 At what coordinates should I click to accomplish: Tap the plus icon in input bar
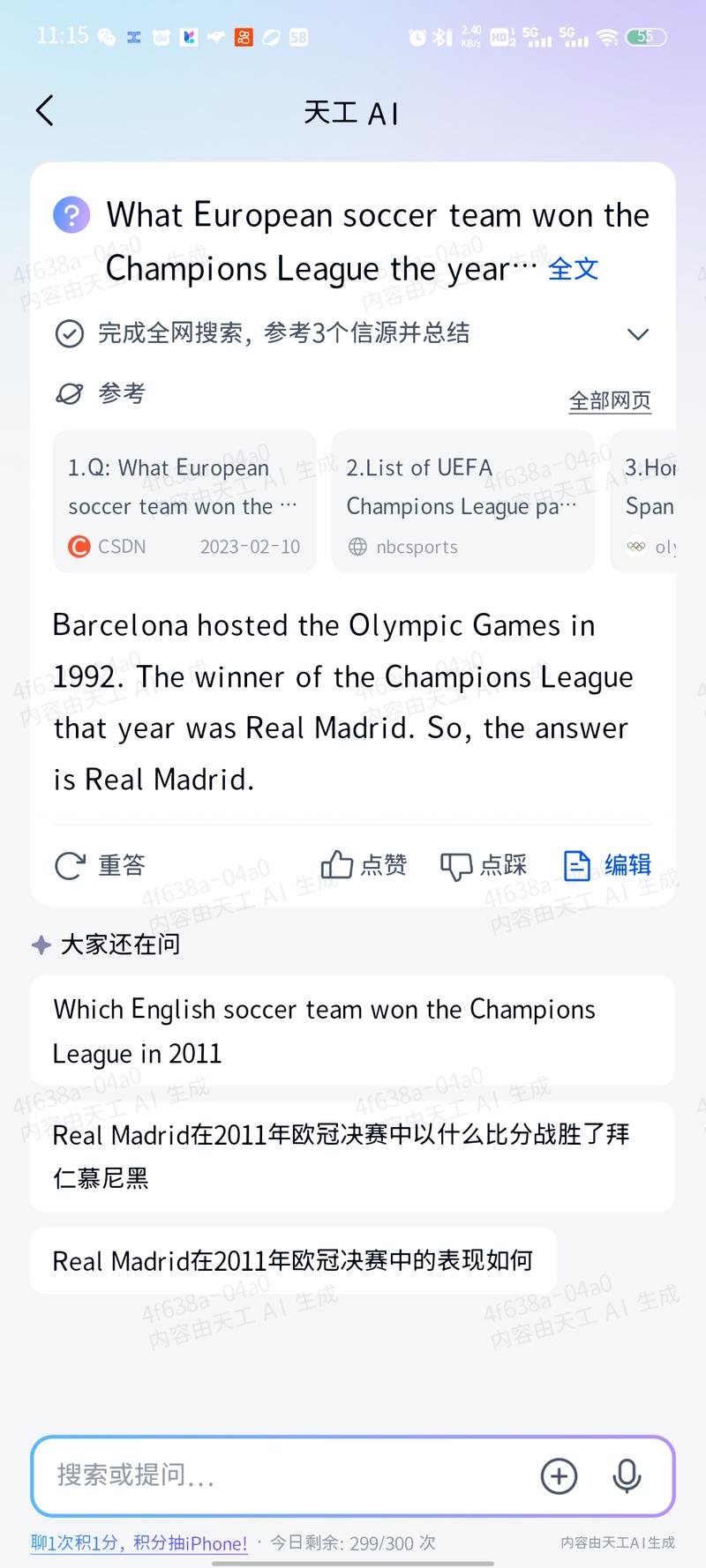click(559, 1475)
